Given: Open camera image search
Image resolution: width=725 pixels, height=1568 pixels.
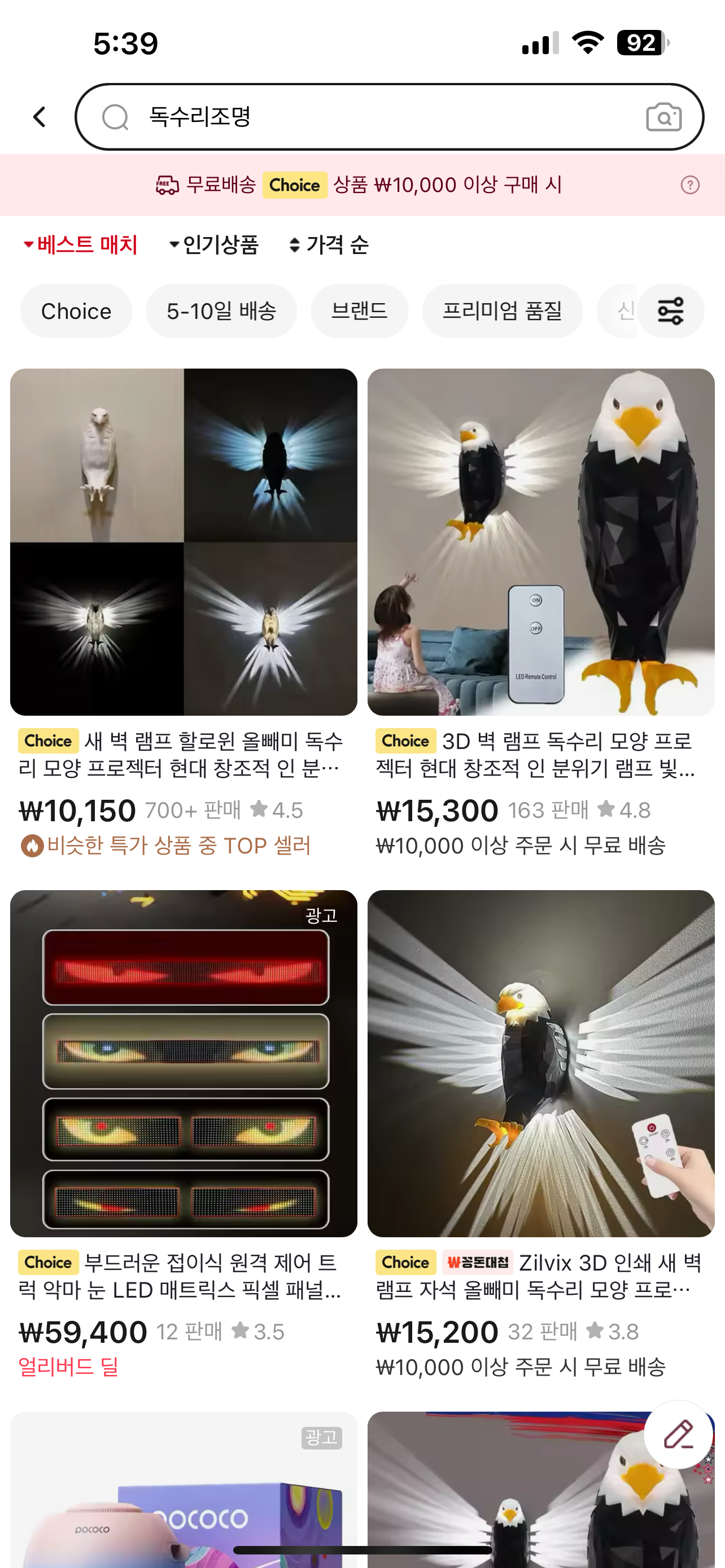Looking at the screenshot, I should click(663, 117).
